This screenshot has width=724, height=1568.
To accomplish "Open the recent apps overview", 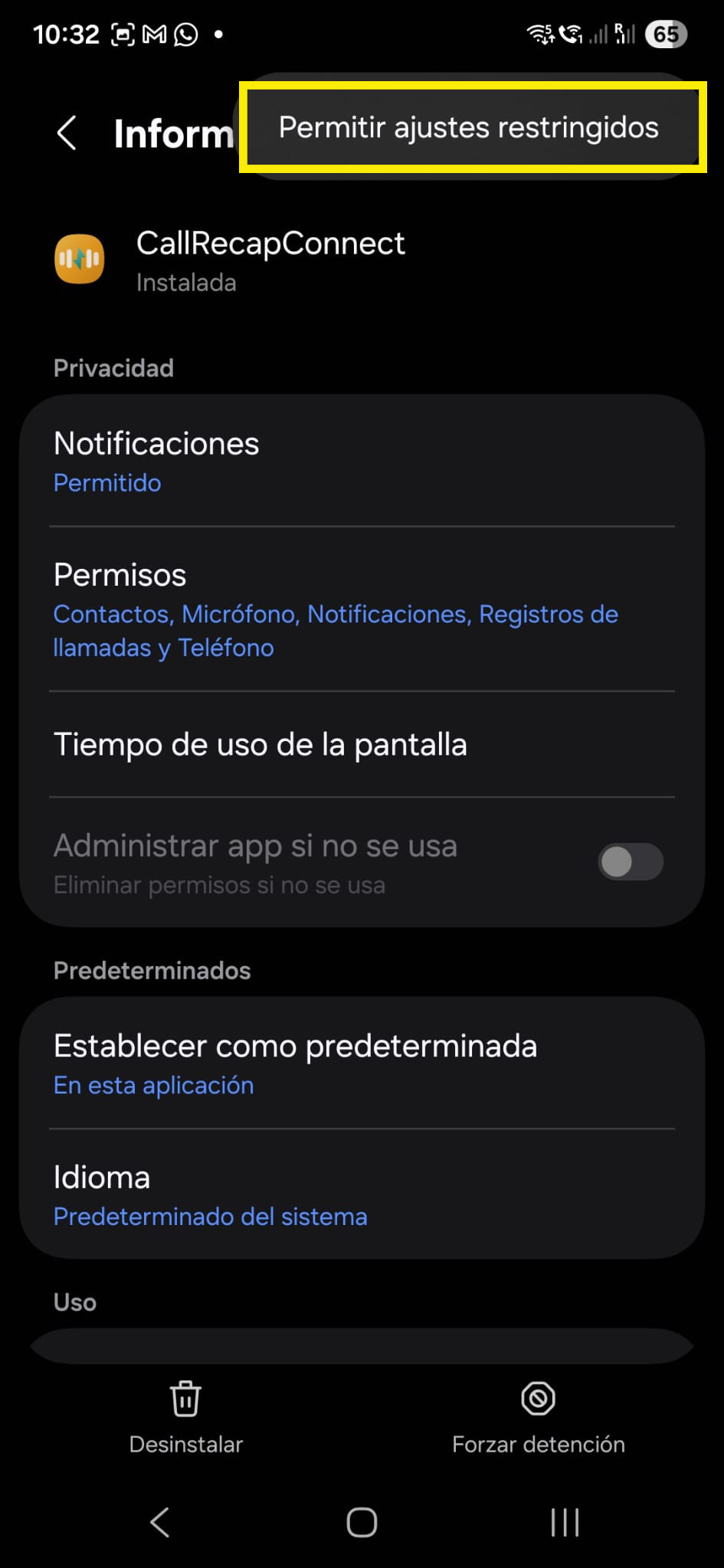I will pyautogui.click(x=564, y=1524).
